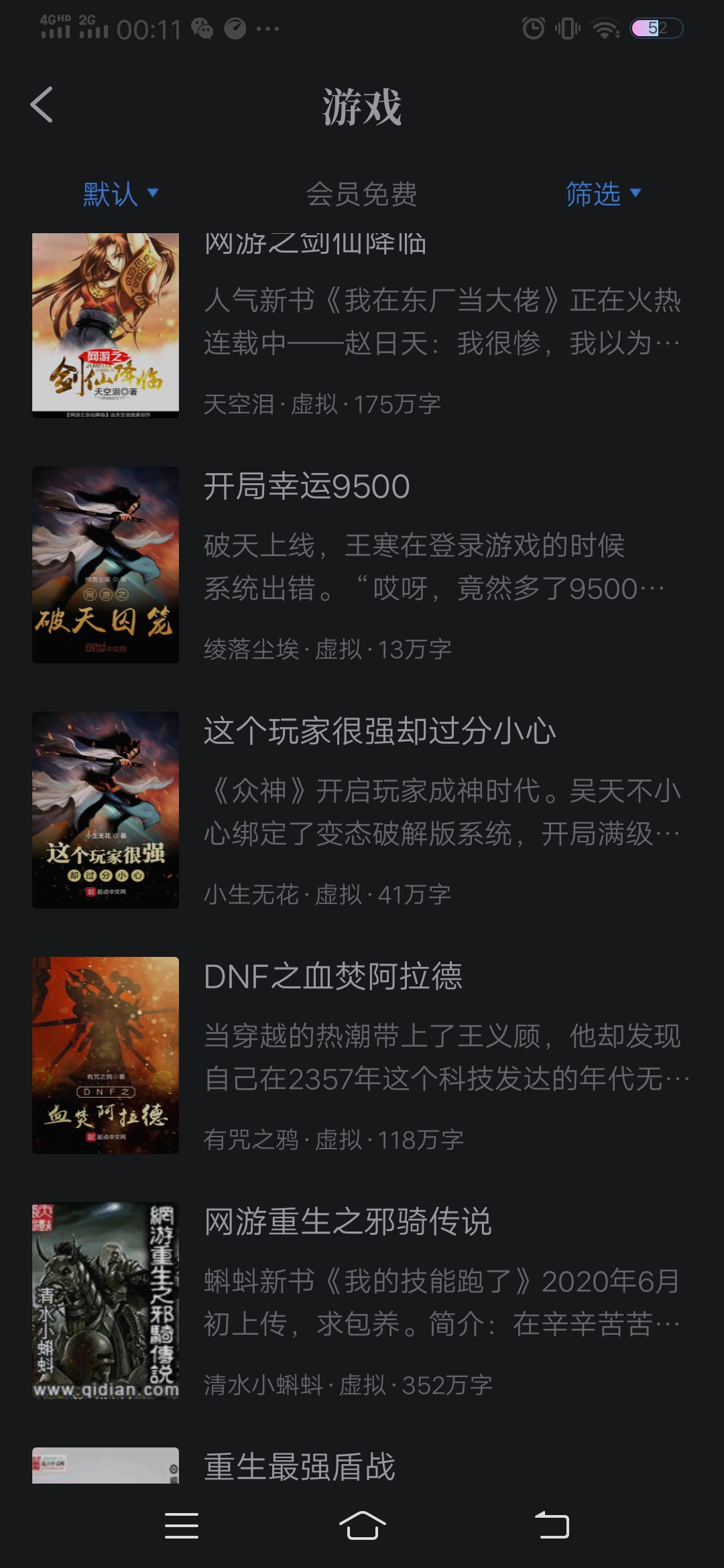Viewport: 724px width, 1568px height.
Task: Open the system recent apps menu
Action: click(x=182, y=1526)
